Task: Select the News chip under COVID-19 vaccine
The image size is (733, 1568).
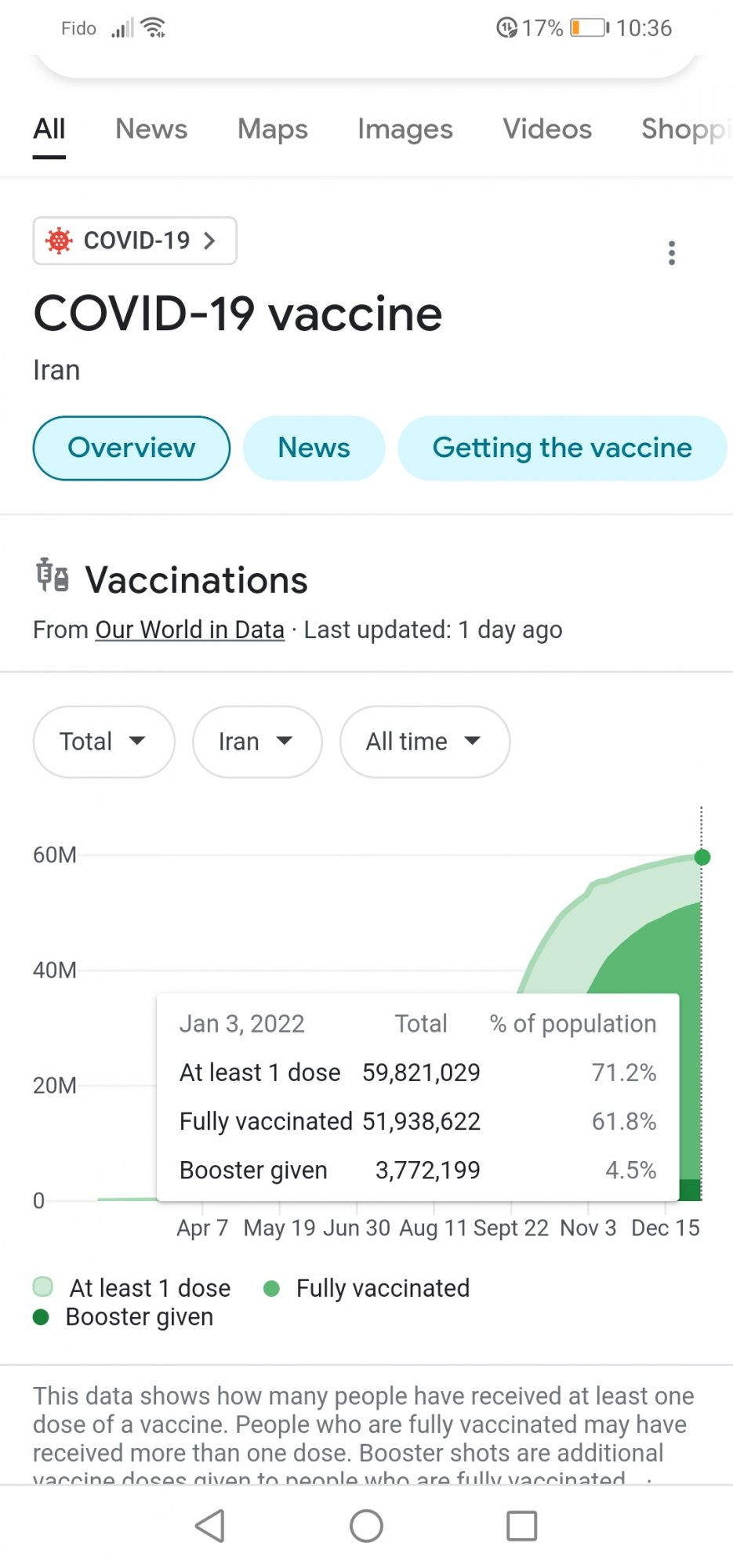Action: coord(314,448)
